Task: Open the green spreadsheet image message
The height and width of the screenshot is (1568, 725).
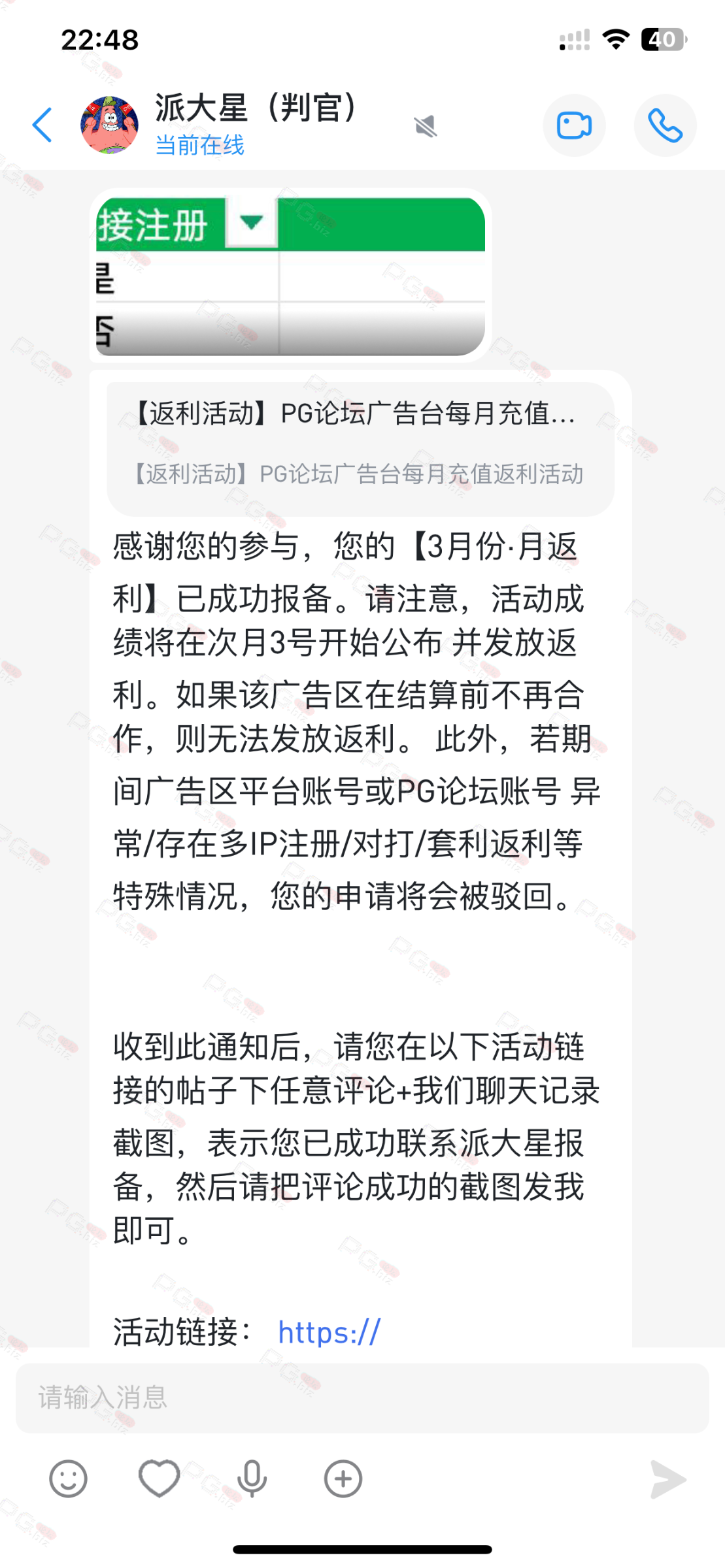Action: [x=290, y=276]
